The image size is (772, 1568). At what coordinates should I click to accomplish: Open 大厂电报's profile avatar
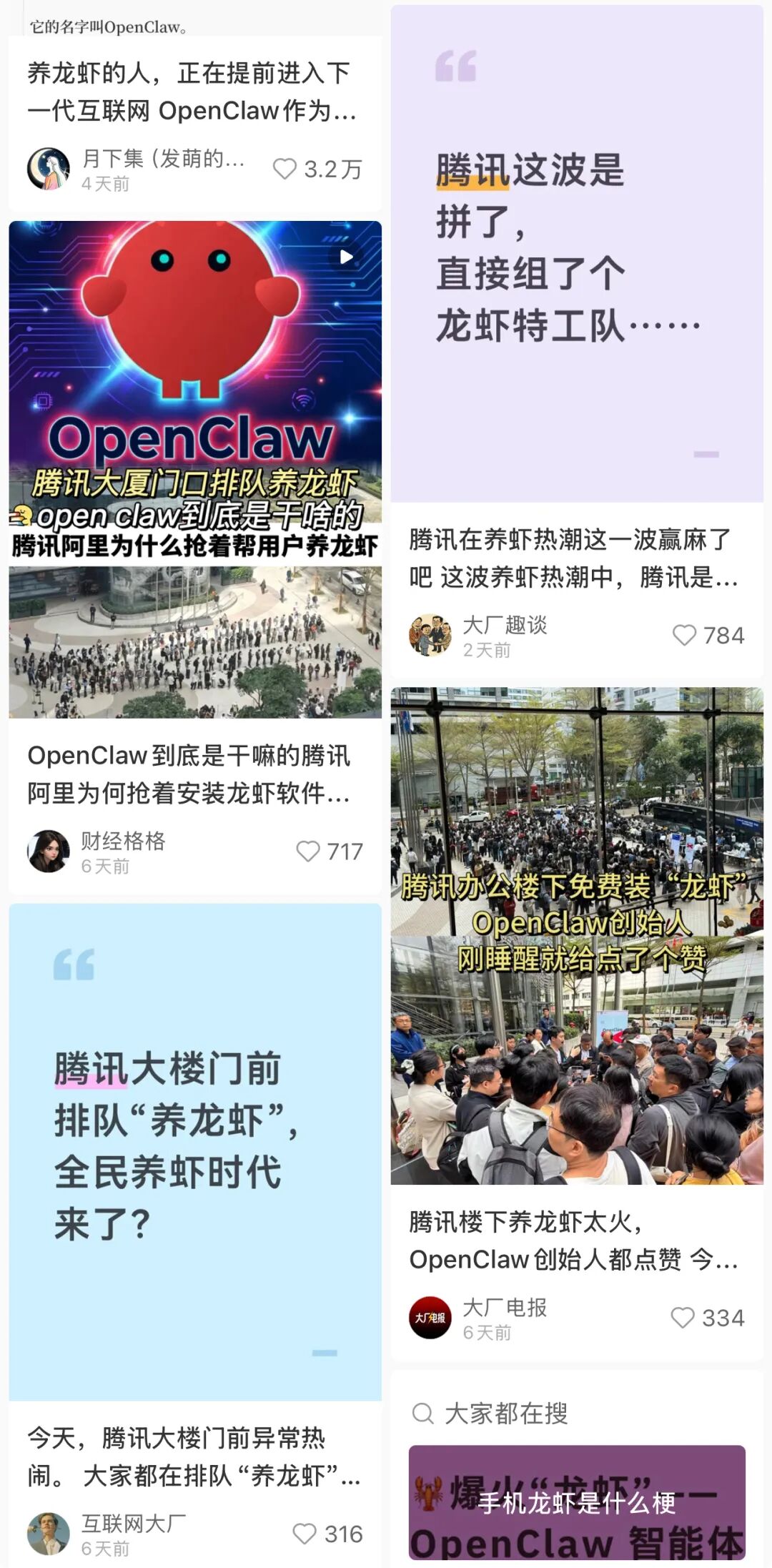430,1318
